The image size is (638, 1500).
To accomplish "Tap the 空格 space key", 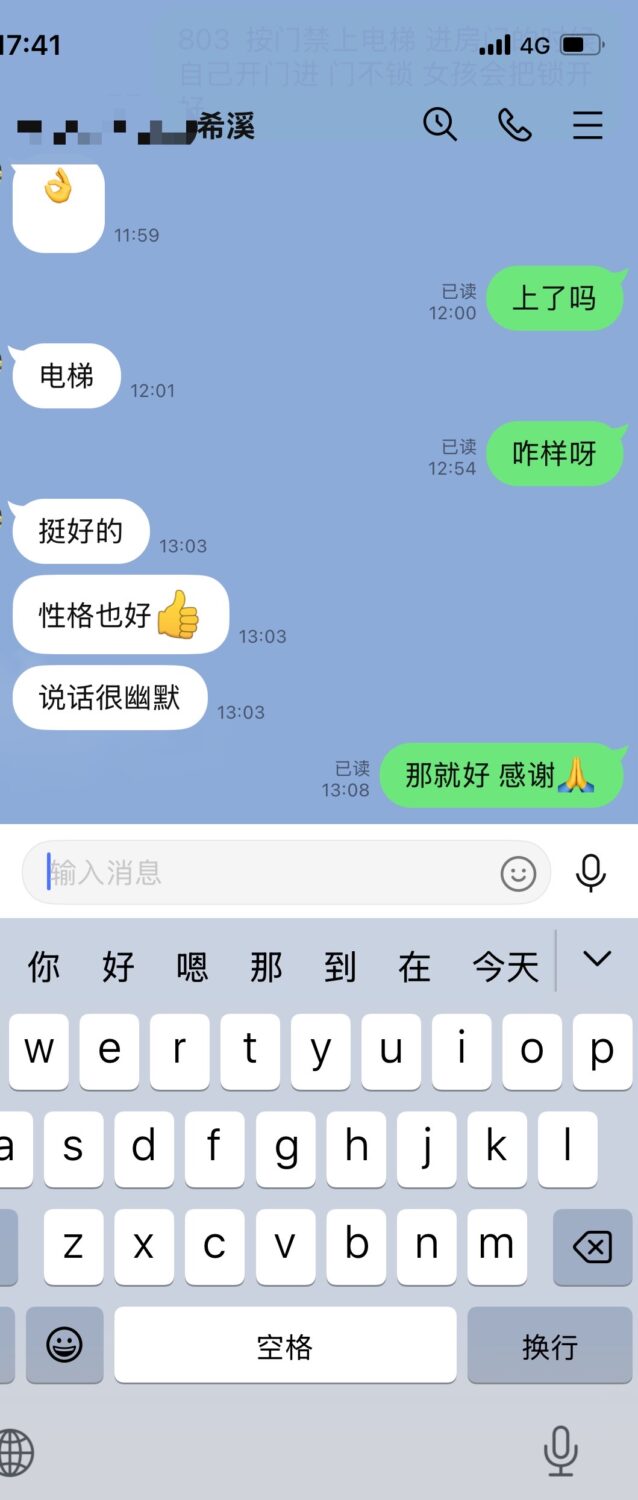I will tap(285, 1346).
